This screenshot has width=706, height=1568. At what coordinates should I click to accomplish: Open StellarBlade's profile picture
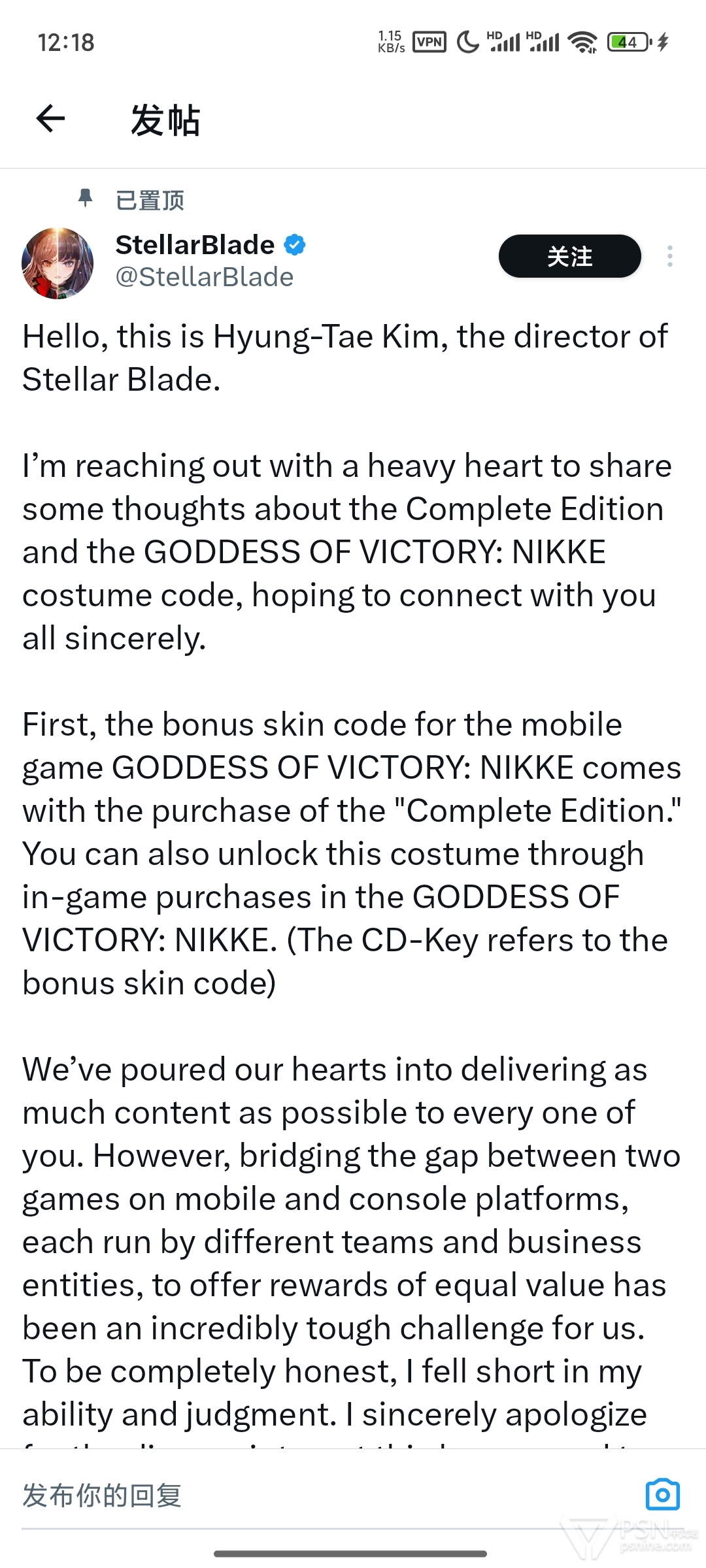(58, 263)
